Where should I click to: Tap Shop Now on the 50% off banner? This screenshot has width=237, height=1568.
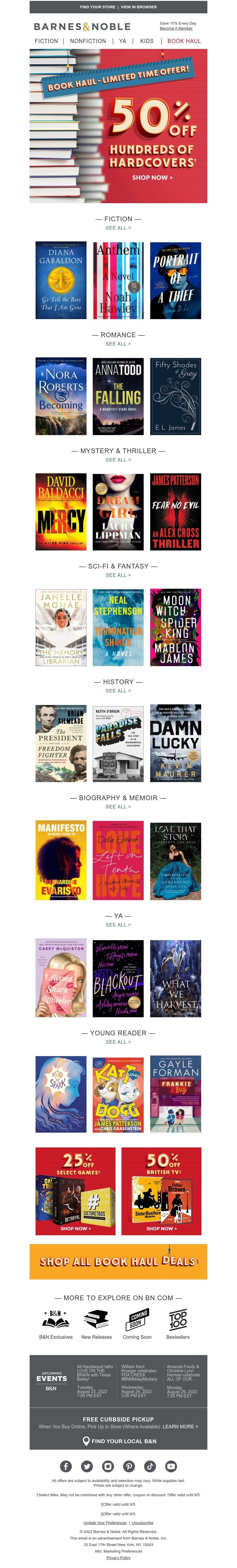pos(152,178)
